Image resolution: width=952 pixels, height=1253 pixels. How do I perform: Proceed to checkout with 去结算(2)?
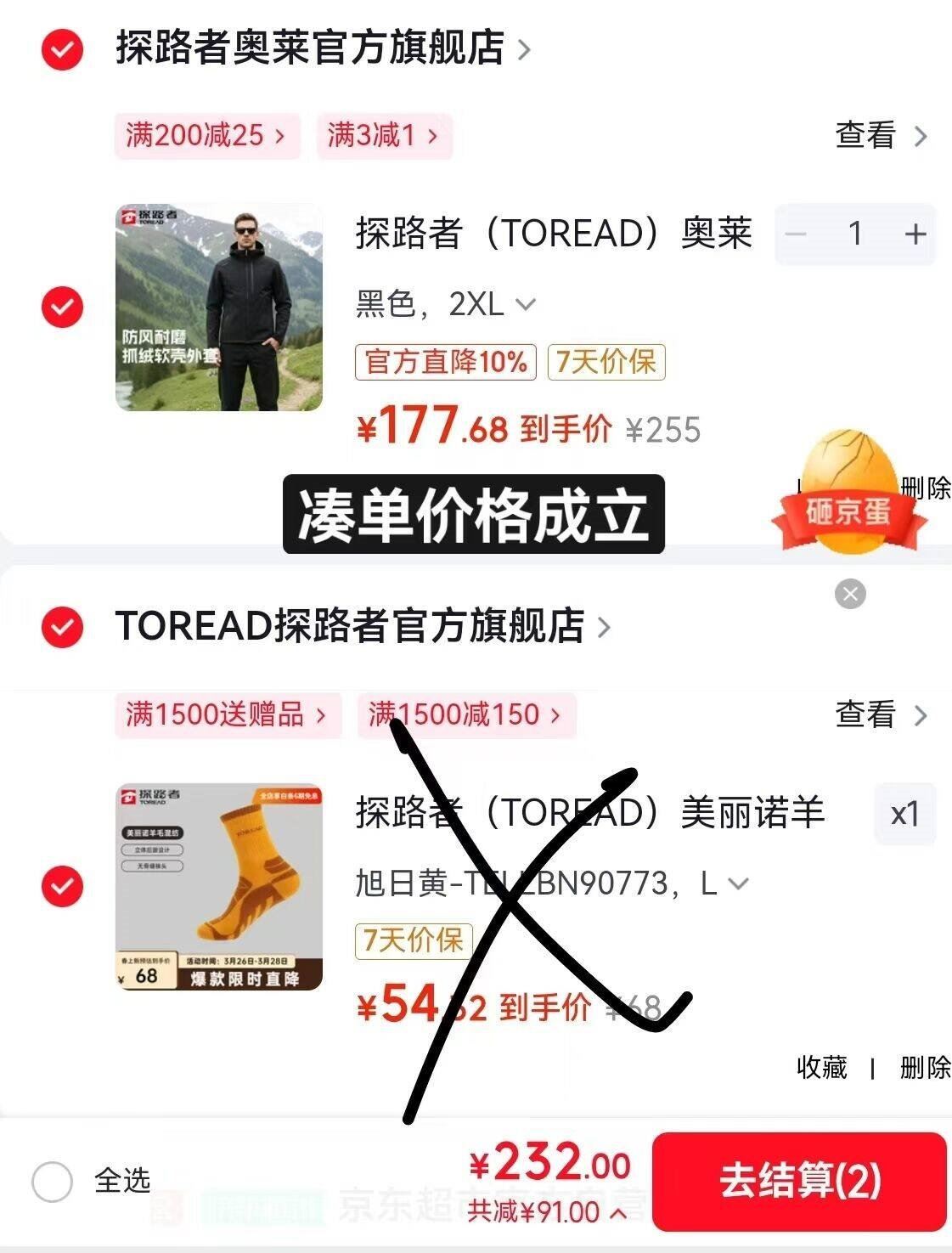[x=799, y=1181]
